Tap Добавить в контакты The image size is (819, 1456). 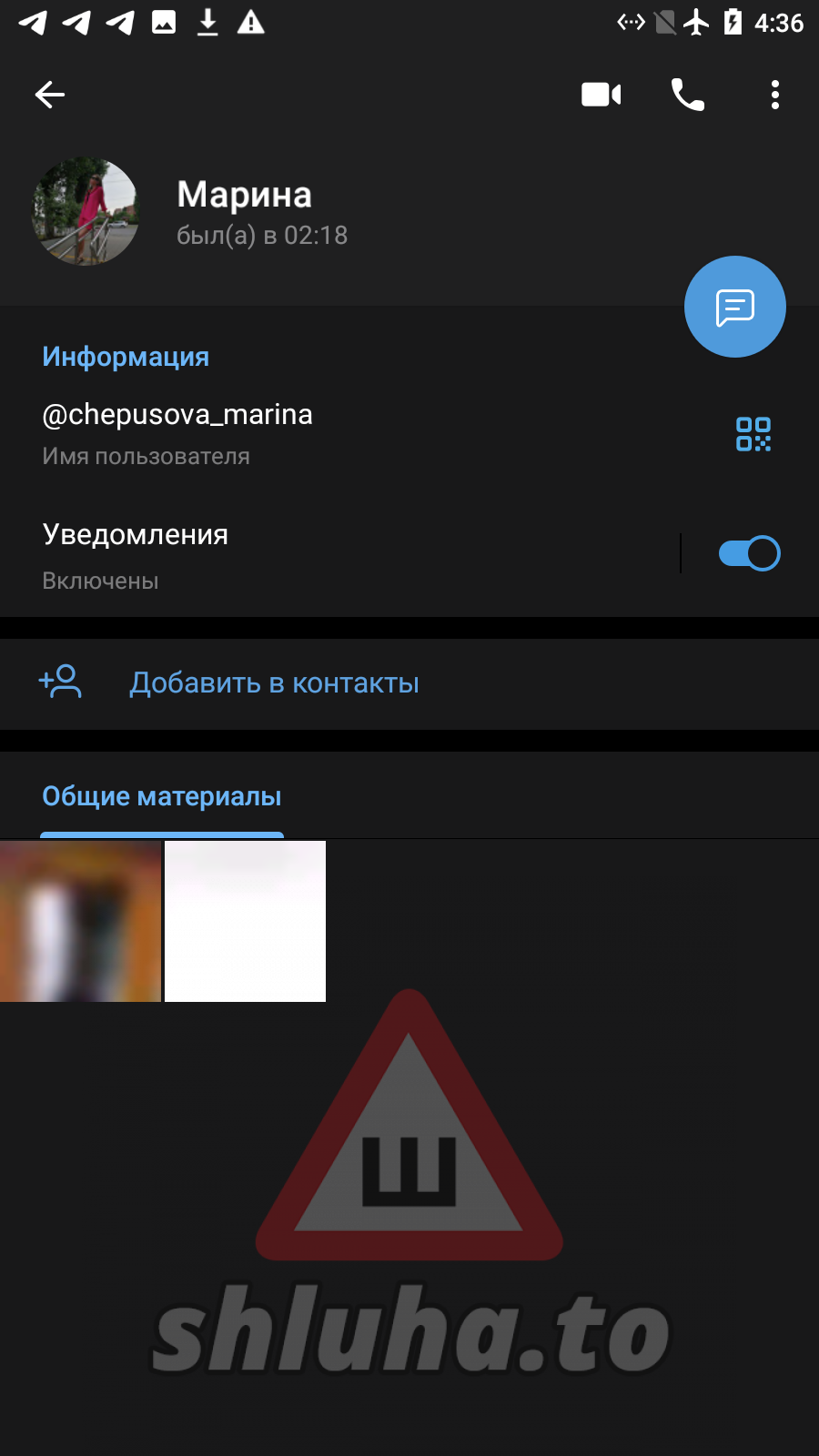click(x=273, y=682)
